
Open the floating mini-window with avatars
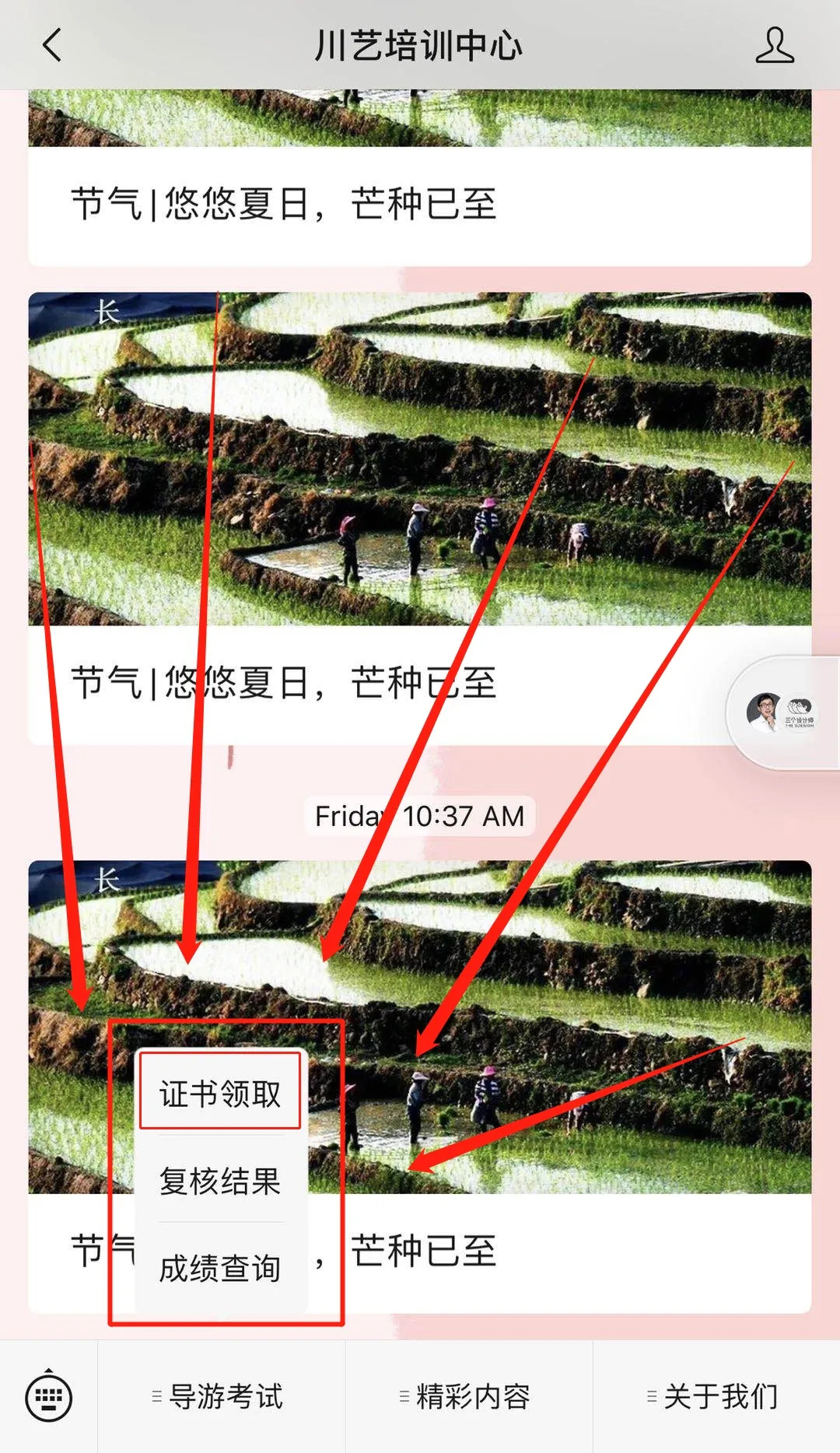coord(782,712)
